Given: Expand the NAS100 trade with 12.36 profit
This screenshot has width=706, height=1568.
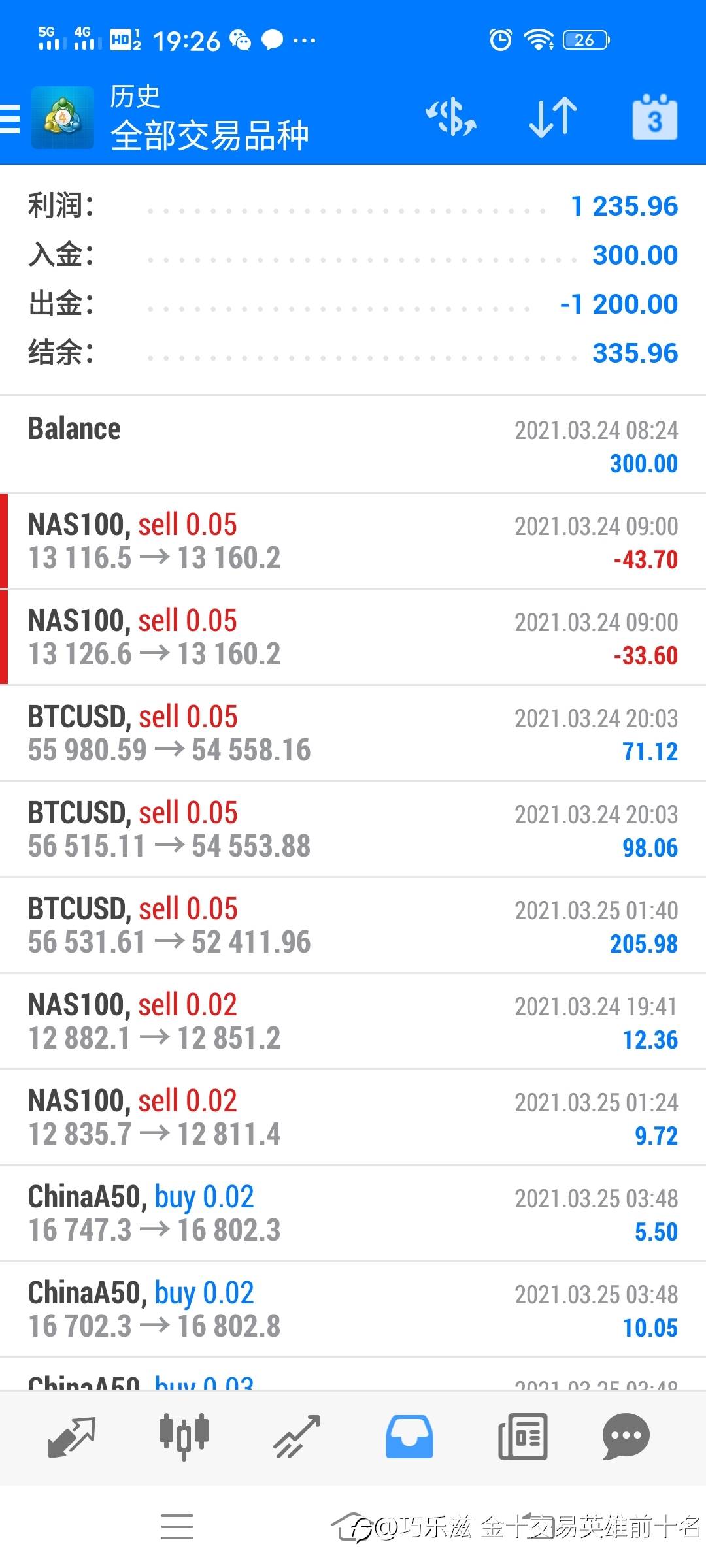Looking at the screenshot, I should click(353, 1022).
